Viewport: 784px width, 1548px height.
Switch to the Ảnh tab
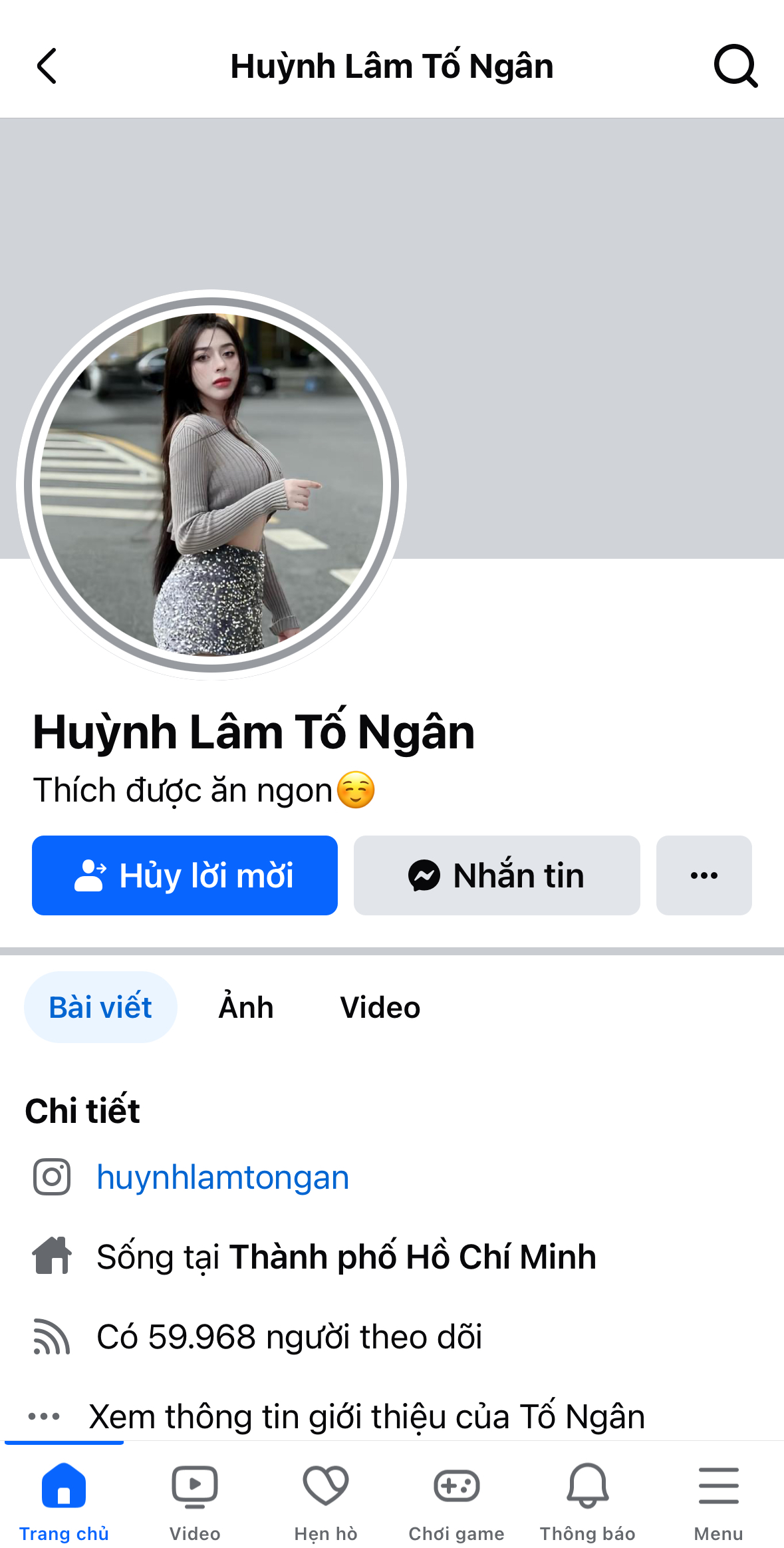246,1007
